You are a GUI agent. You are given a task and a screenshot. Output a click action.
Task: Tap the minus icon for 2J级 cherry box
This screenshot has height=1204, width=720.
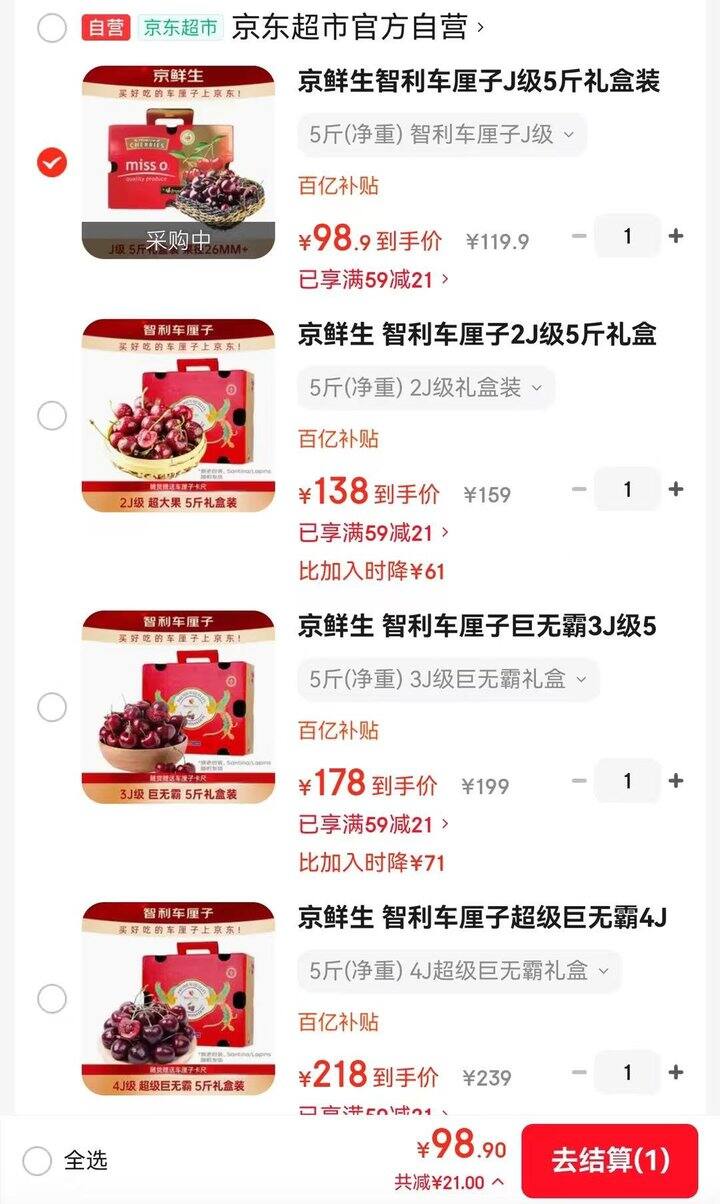pos(578,489)
